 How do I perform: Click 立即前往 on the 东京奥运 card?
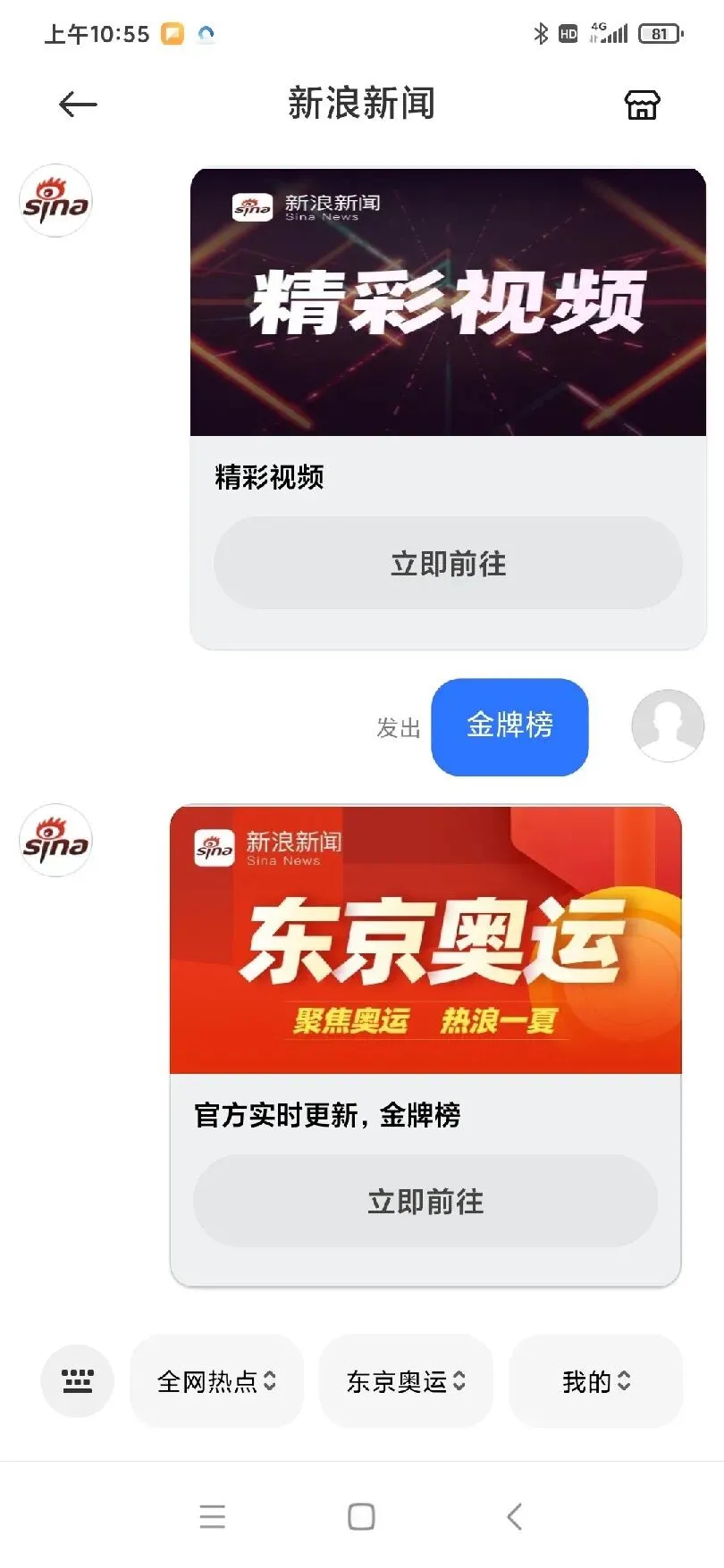point(425,1201)
